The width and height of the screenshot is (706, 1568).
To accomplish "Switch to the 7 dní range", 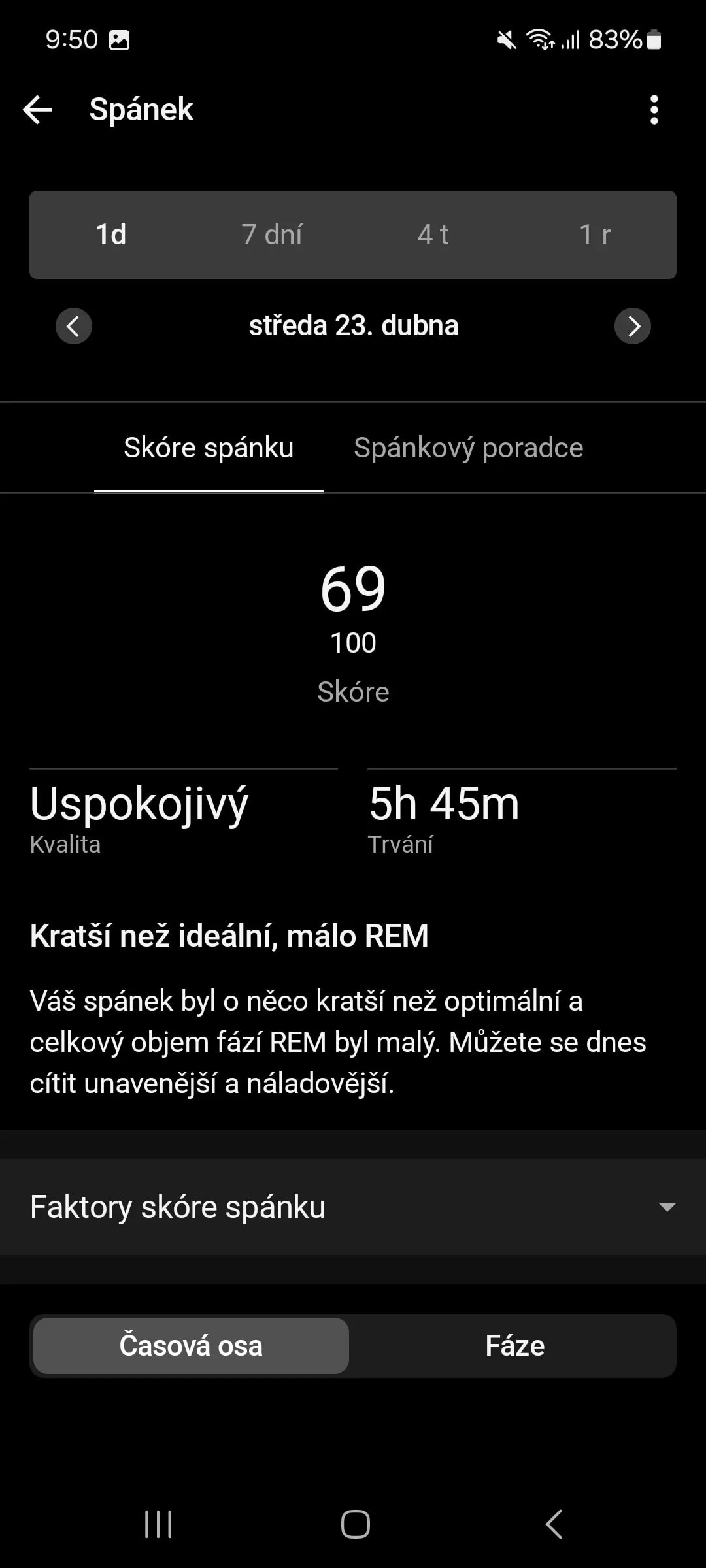I will coord(272,235).
